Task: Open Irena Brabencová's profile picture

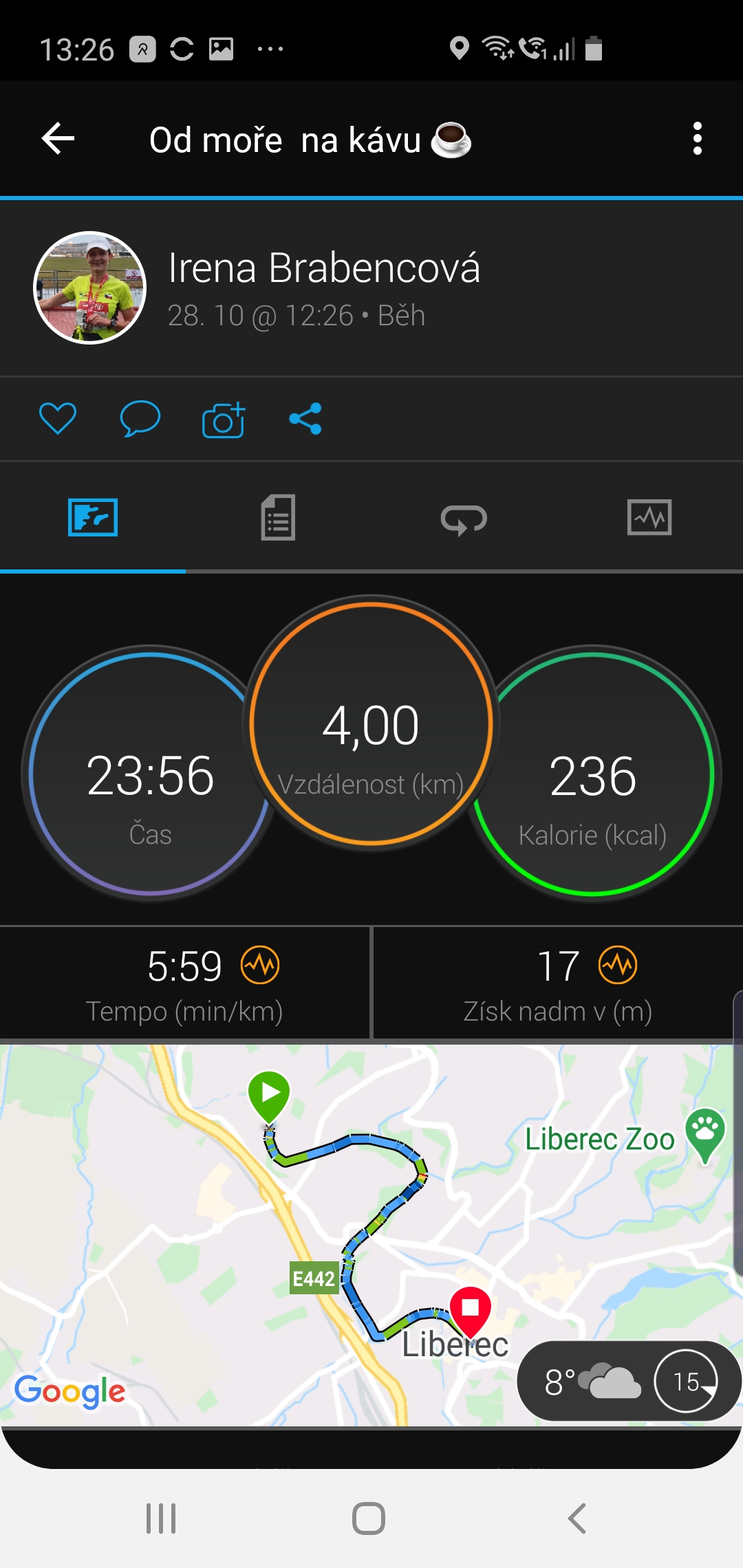Action: (x=90, y=287)
